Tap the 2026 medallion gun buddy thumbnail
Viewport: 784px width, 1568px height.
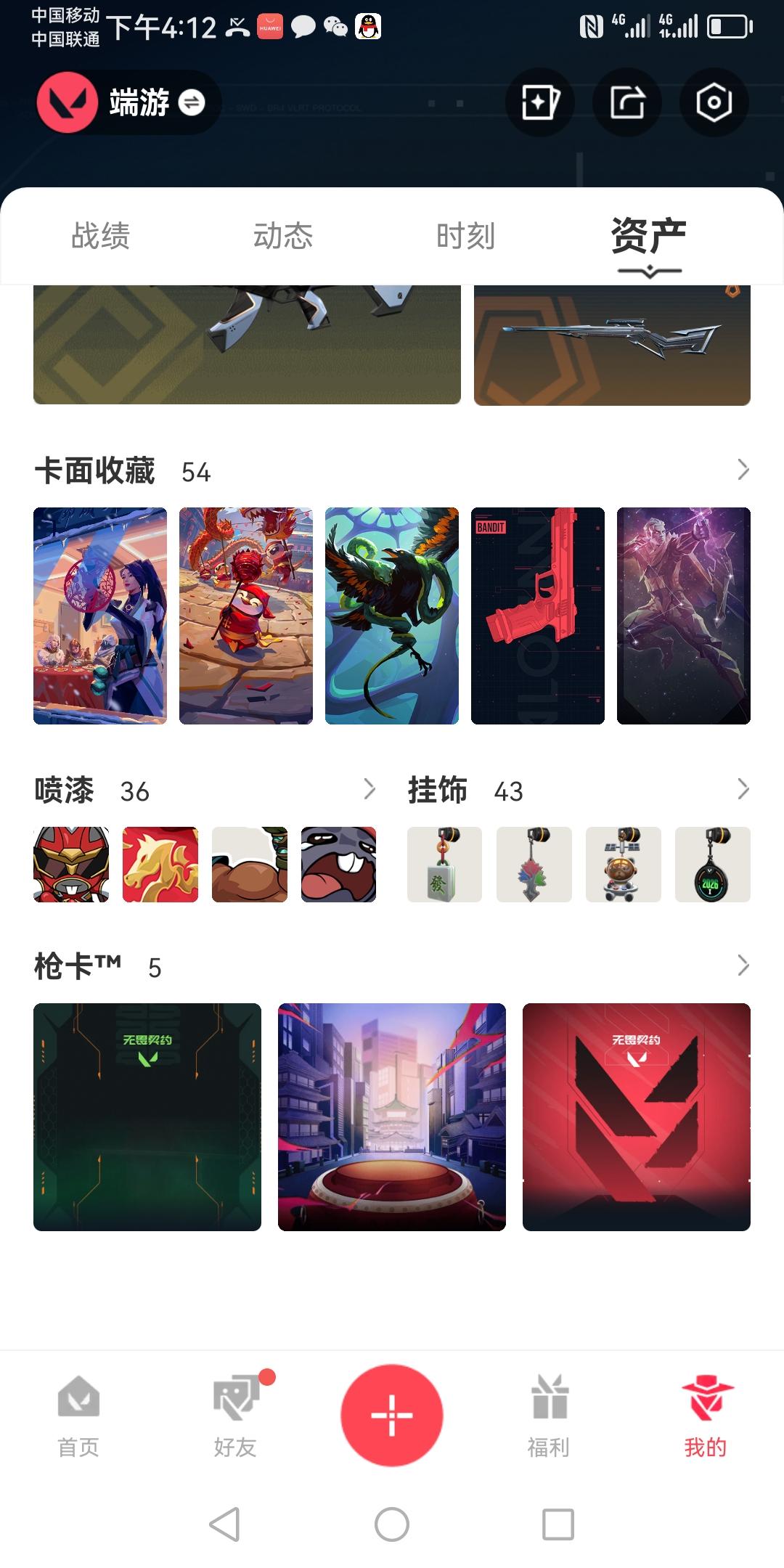coord(712,864)
